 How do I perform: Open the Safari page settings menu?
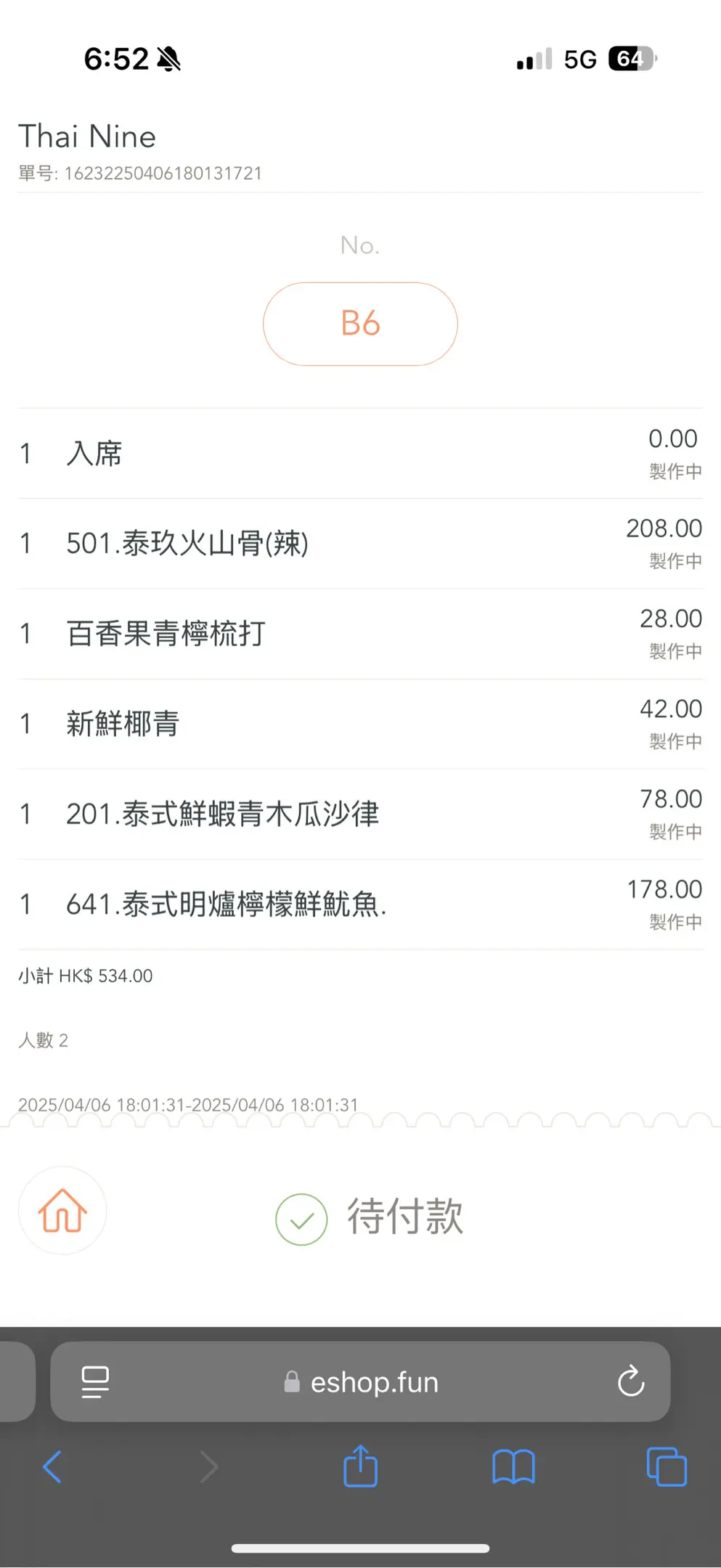point(95,1381)
